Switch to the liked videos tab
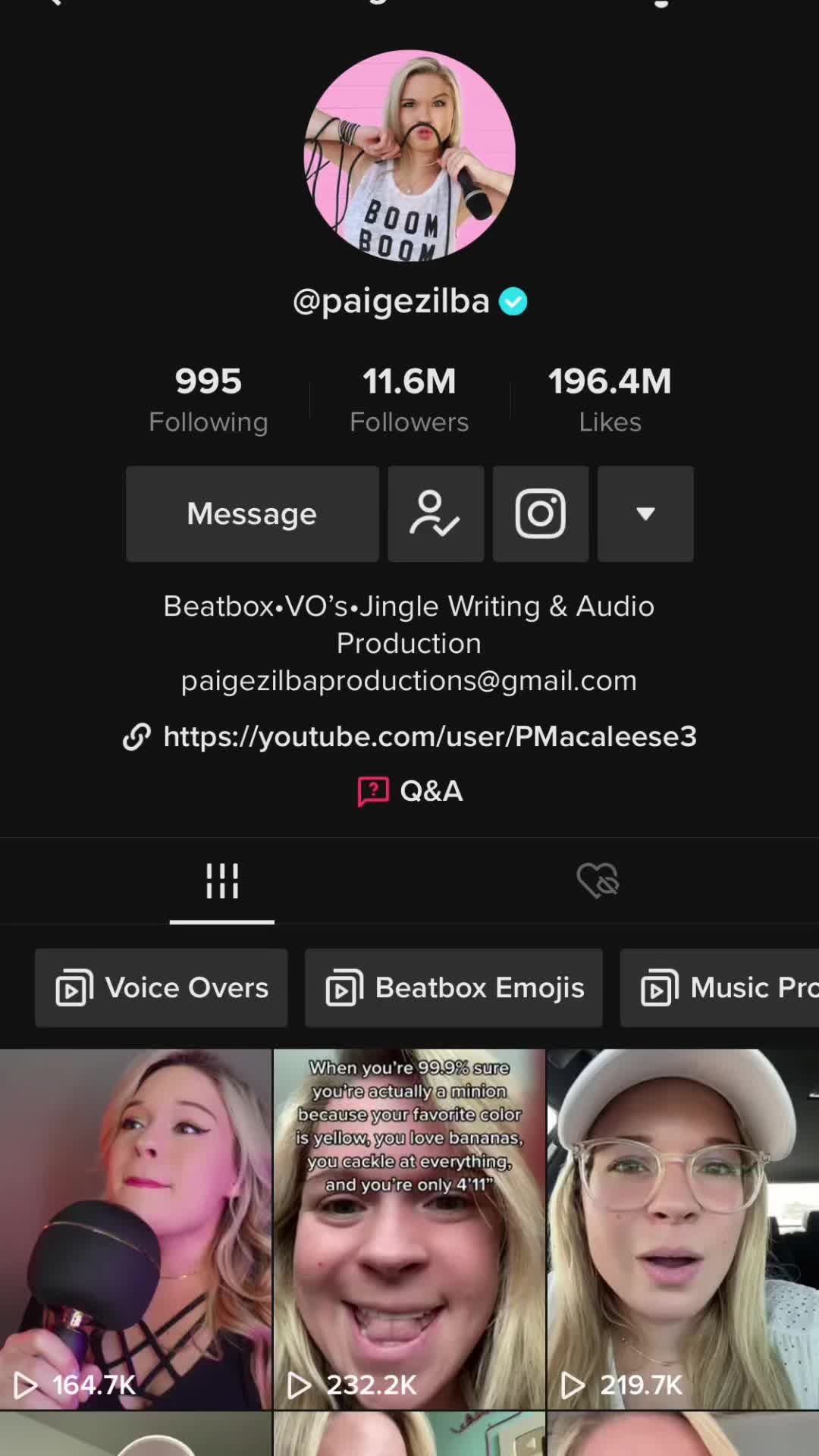This screenshot has height=1456, width=819. tap(598, 881)
